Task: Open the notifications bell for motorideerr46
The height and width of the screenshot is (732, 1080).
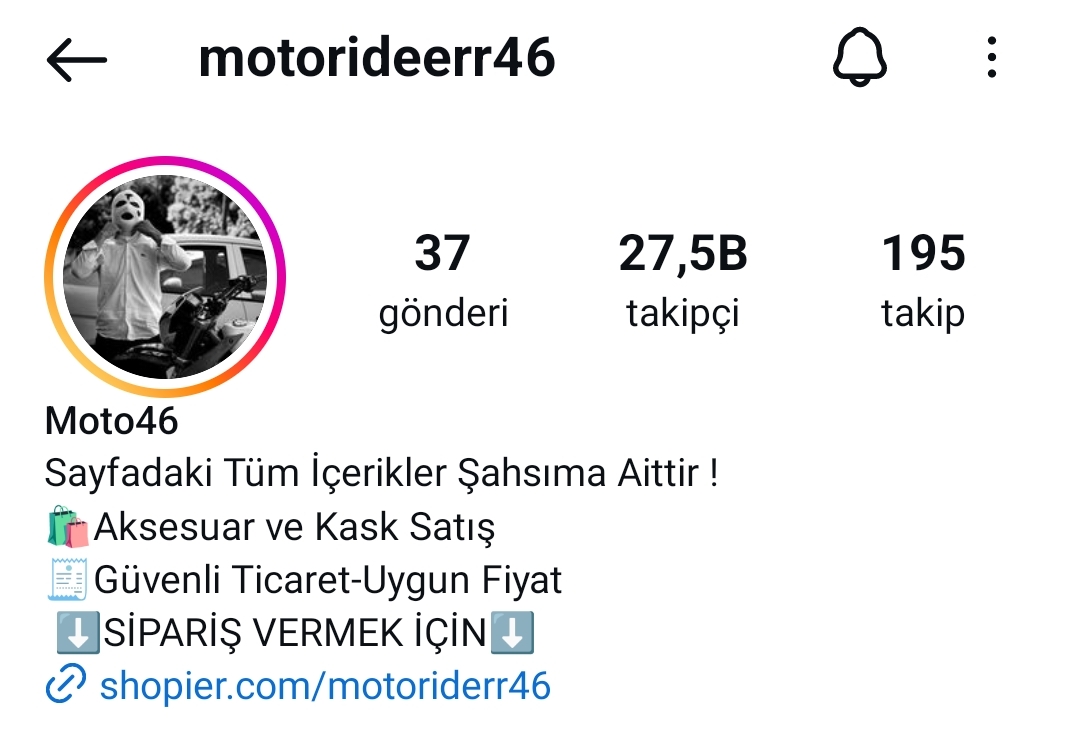Action: pos(860,58)
